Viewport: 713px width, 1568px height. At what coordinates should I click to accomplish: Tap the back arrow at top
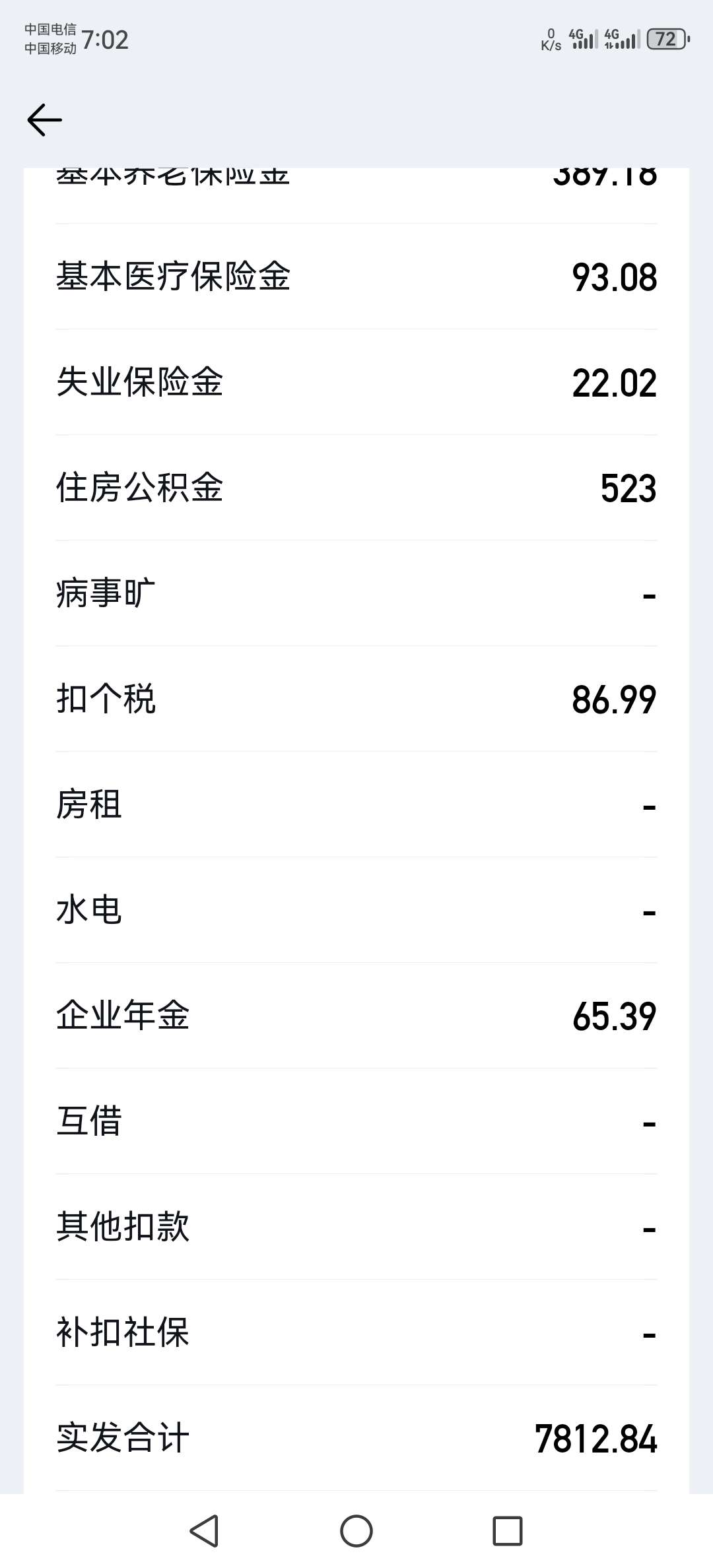click(x=45, y=119)
